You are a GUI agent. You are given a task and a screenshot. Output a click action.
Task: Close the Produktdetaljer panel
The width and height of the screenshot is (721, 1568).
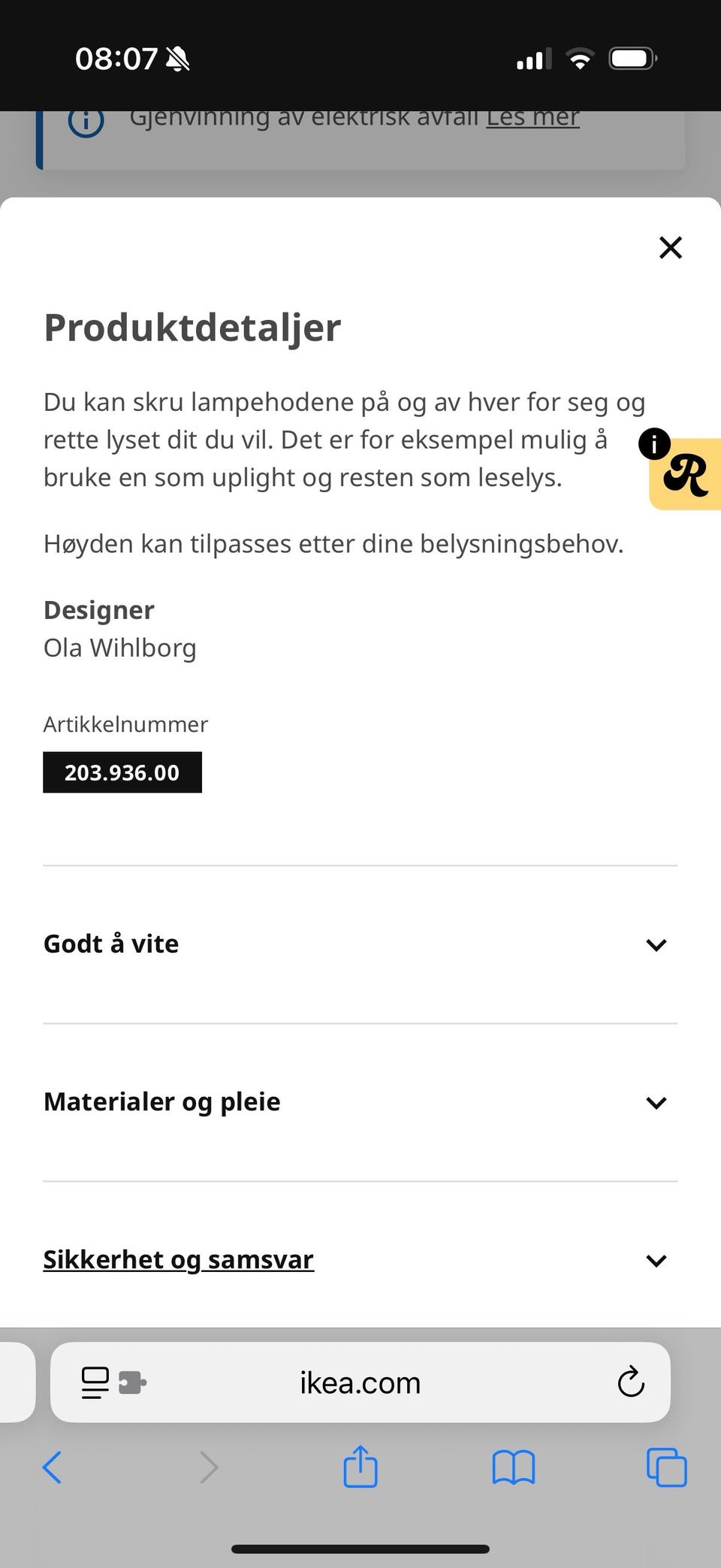[x=670, y=248]
